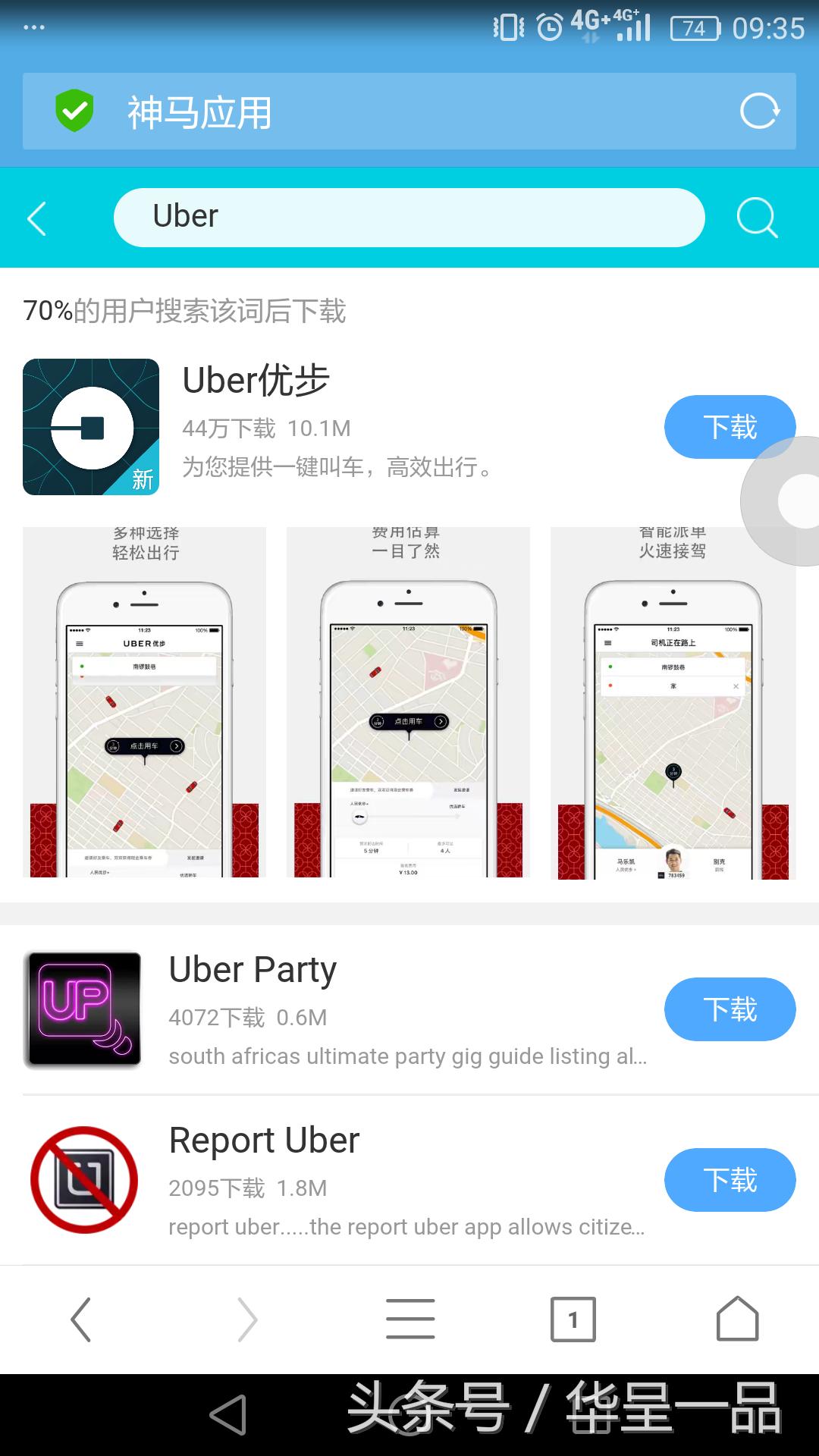This screenshot has width=819, height=1456.
Task: Download the Uber优步 app
Action: [730, 426]
